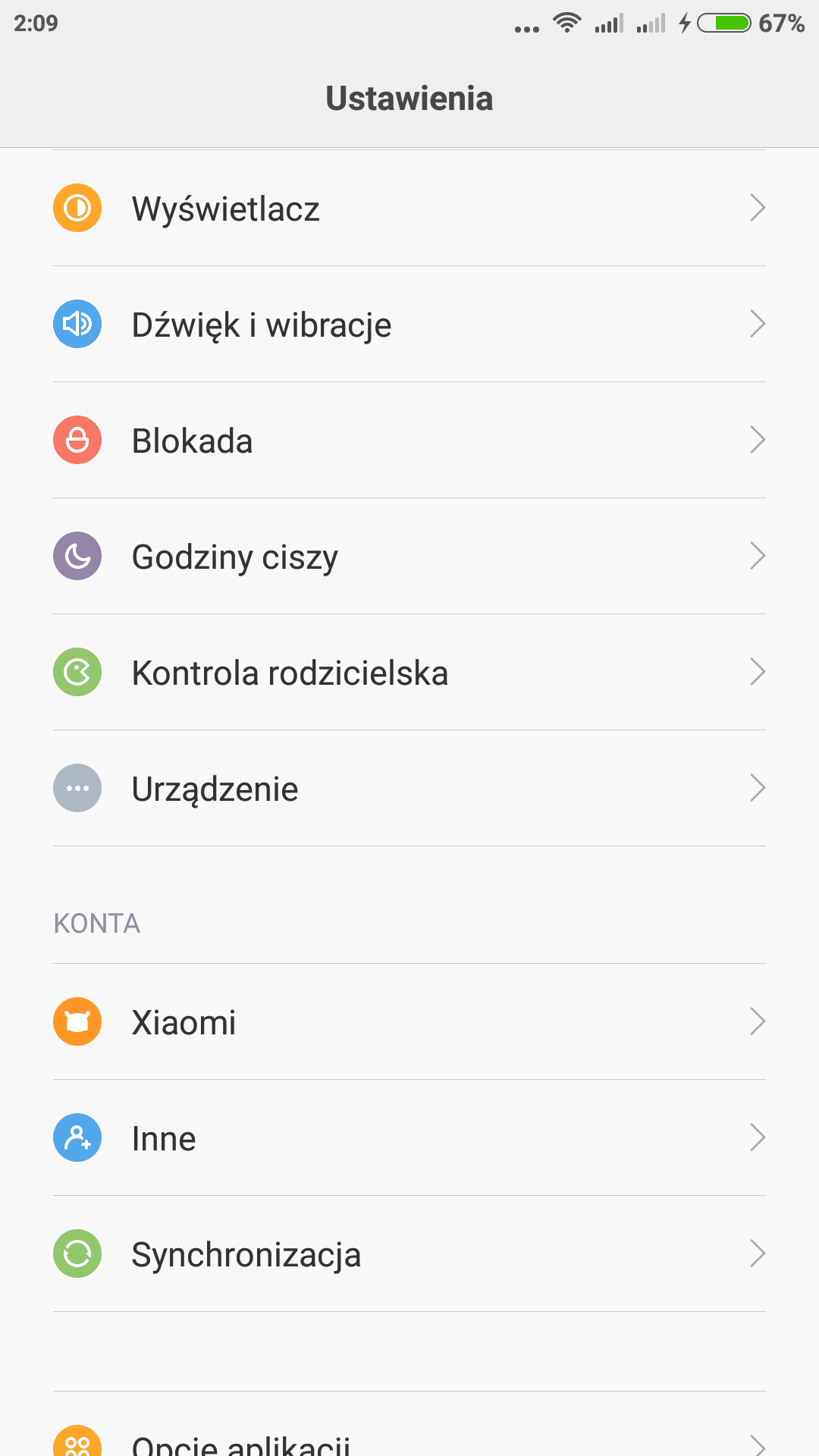This screenshot has width=819, height=1456.
Task: Open Kontrola rodzicielska settings
Action: (409, 673)
